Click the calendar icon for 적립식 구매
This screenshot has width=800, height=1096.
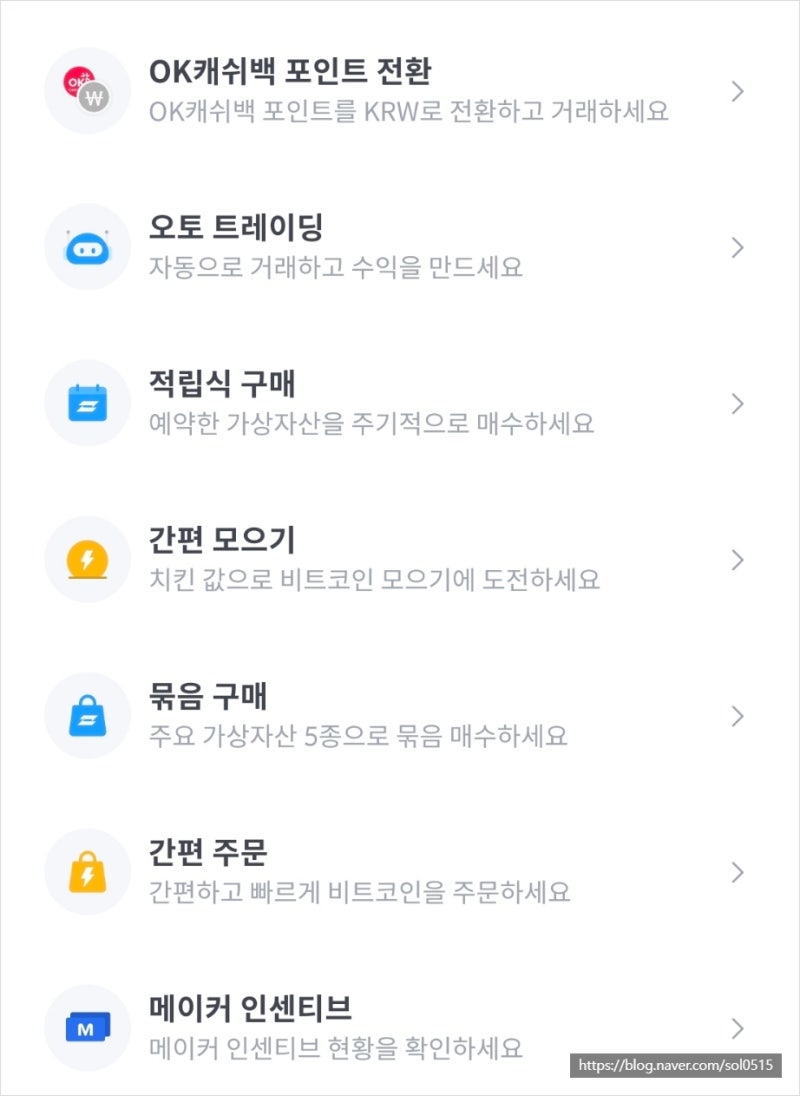point(88,402)
